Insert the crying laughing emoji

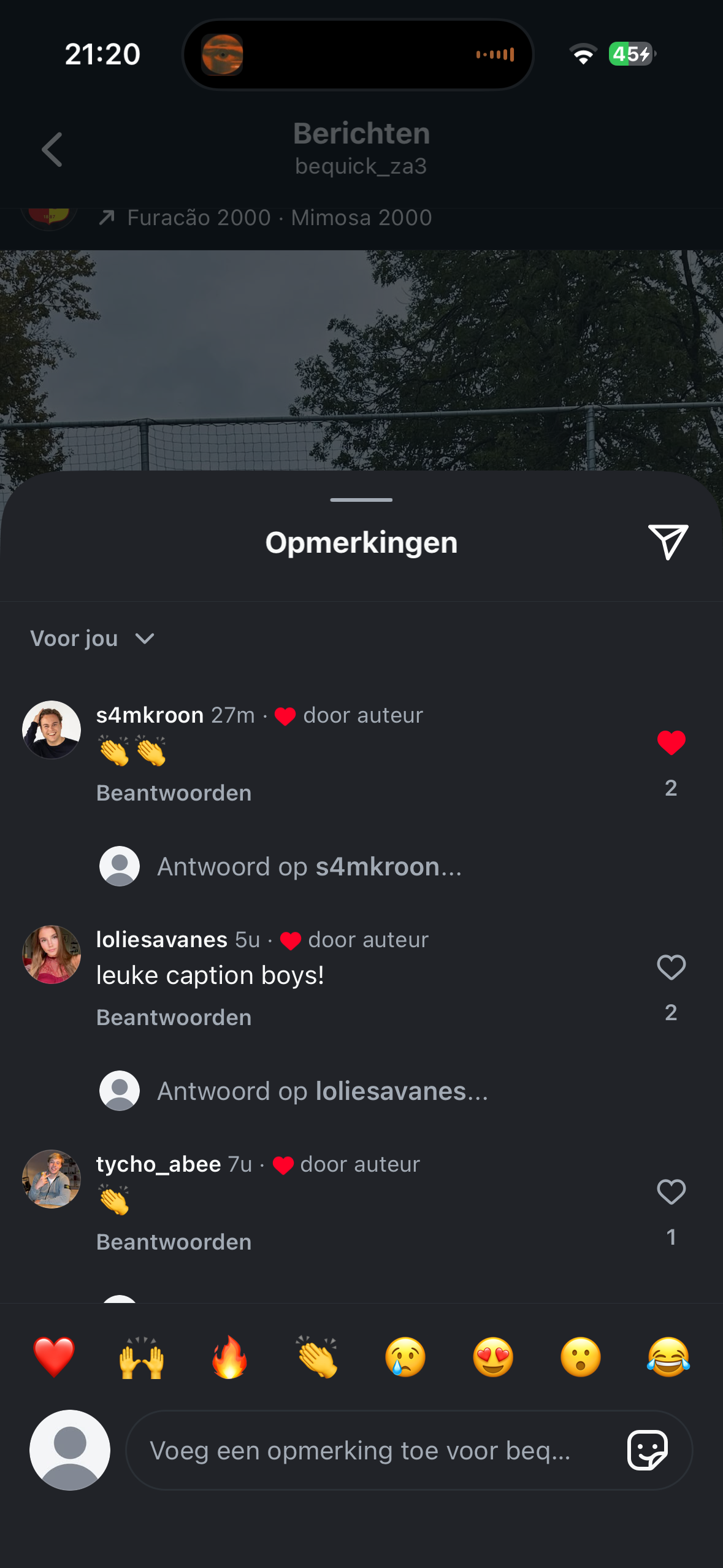(668, 1357)
